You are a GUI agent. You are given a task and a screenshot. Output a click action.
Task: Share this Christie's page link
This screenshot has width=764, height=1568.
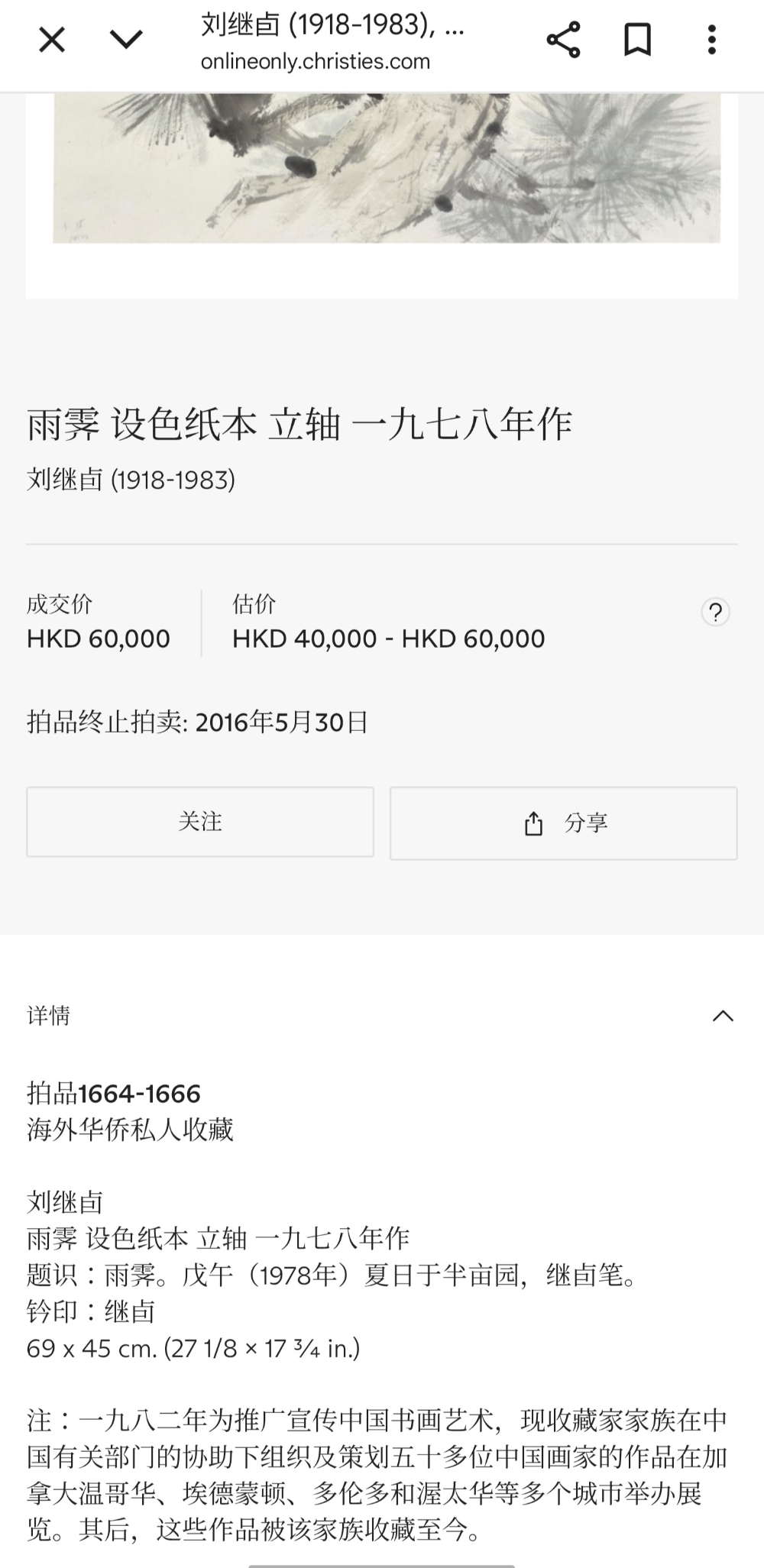[x=563, y=40]
